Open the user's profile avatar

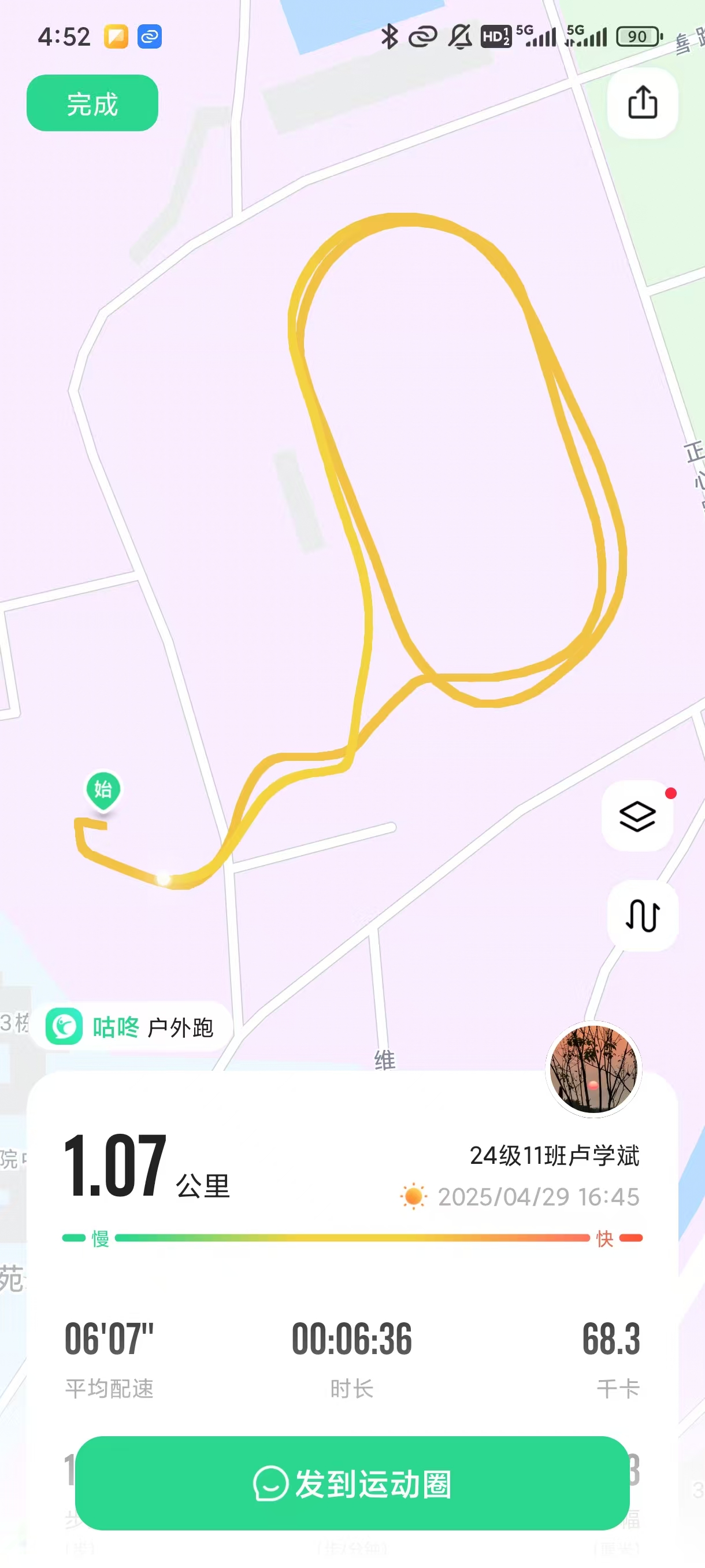(593, 1069)
